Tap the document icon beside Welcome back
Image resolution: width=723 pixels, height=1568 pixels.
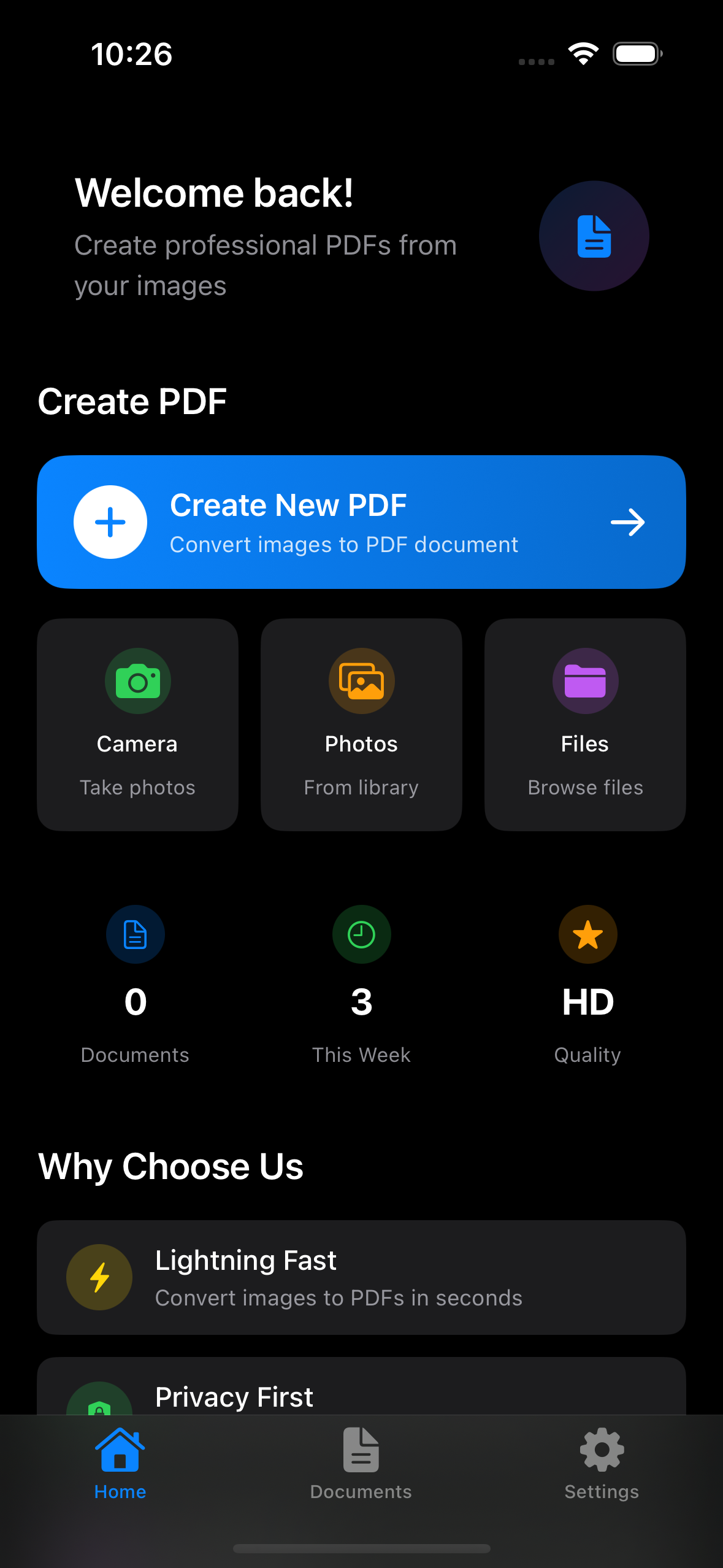pos(594,236)
